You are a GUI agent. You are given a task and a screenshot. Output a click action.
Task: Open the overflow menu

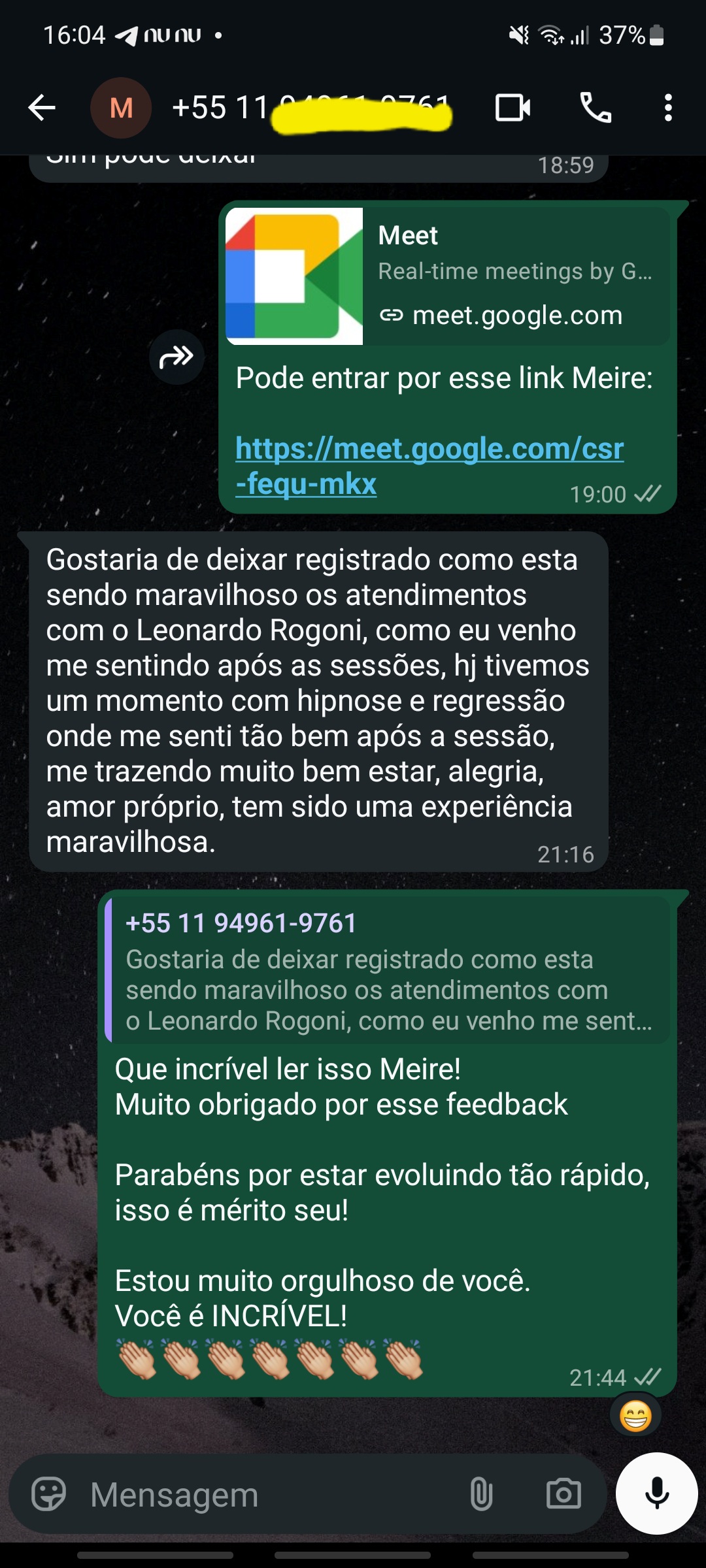[x=667, y=108]
